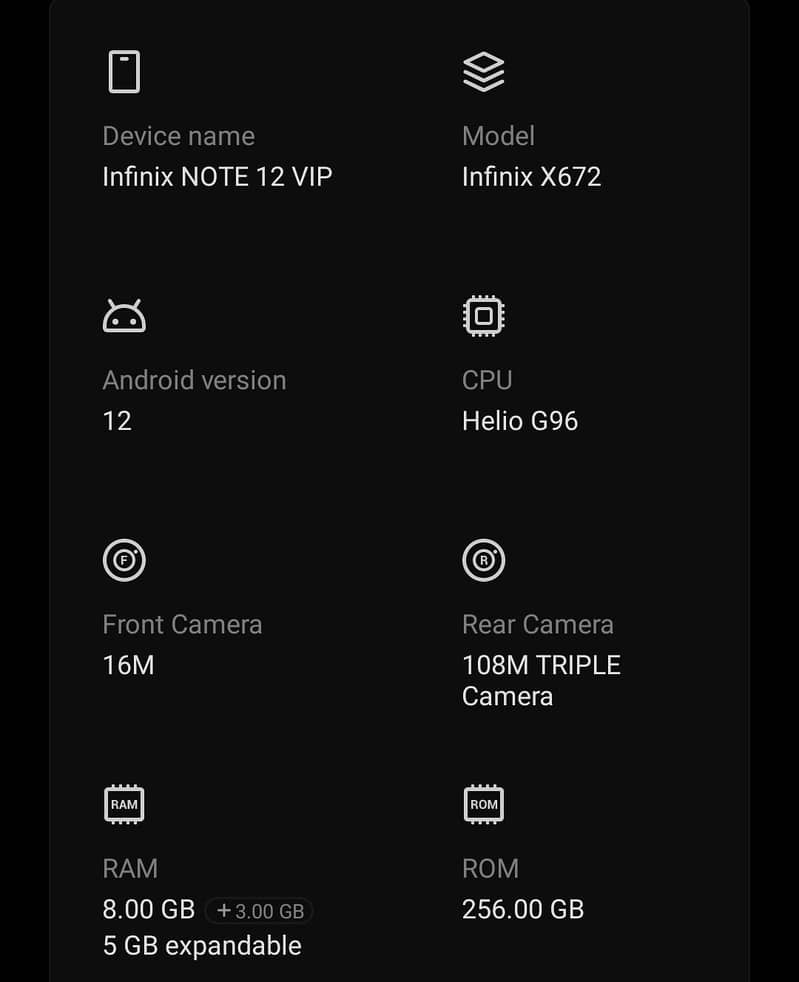Click the CPU chip icon

coord(483,315)
